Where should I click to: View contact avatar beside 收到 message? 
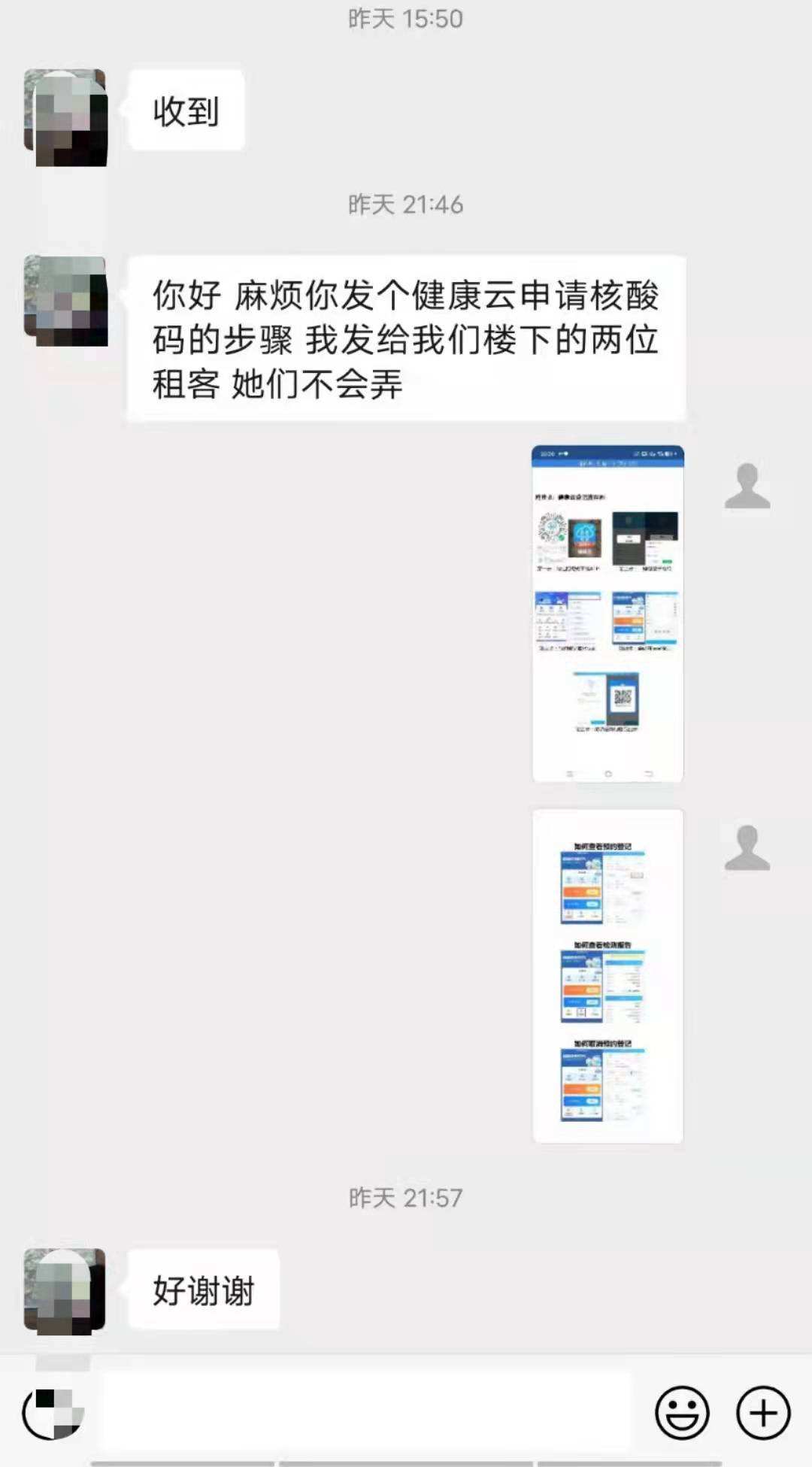(65, 117)
